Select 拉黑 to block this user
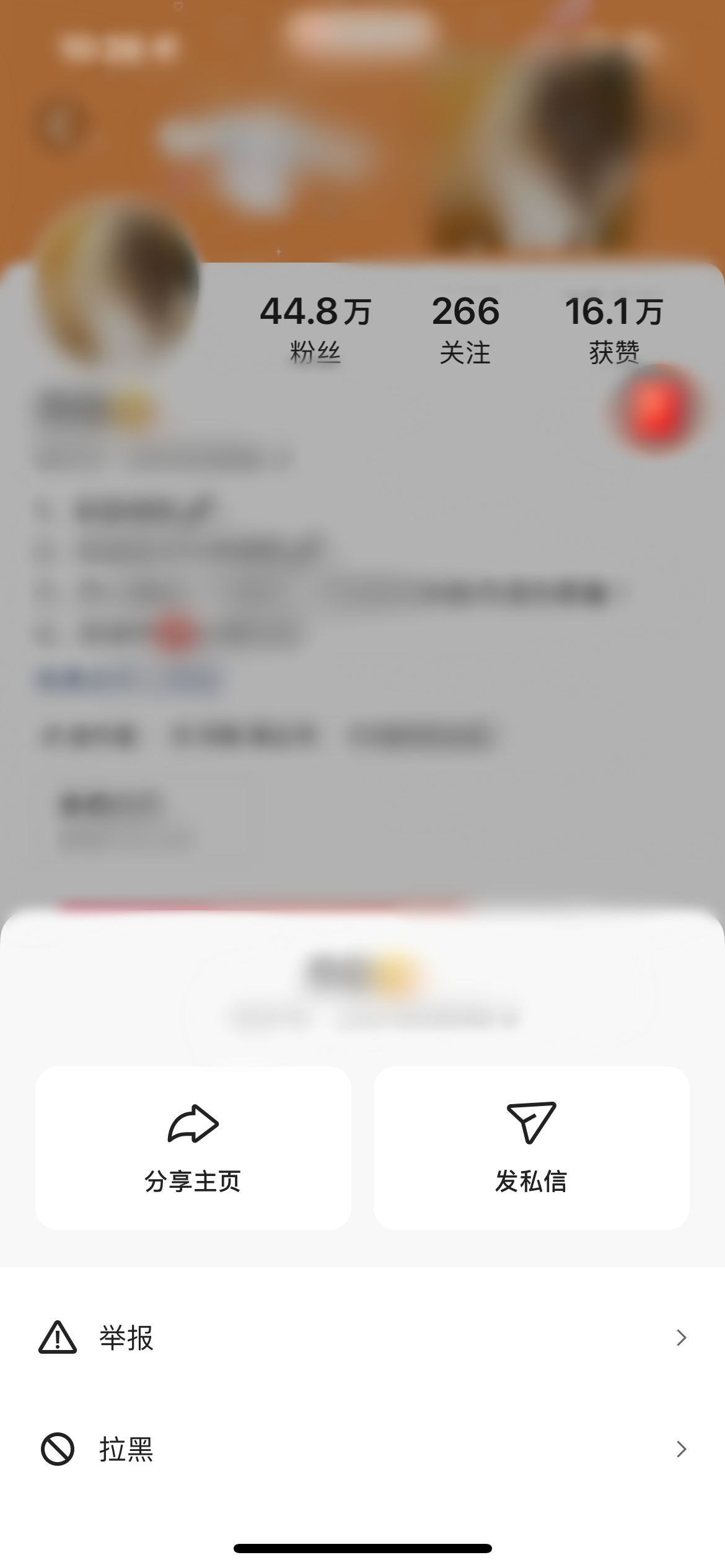This screenshot has height=1568, width=725. pyautogui.click(x=362, y=1449)
